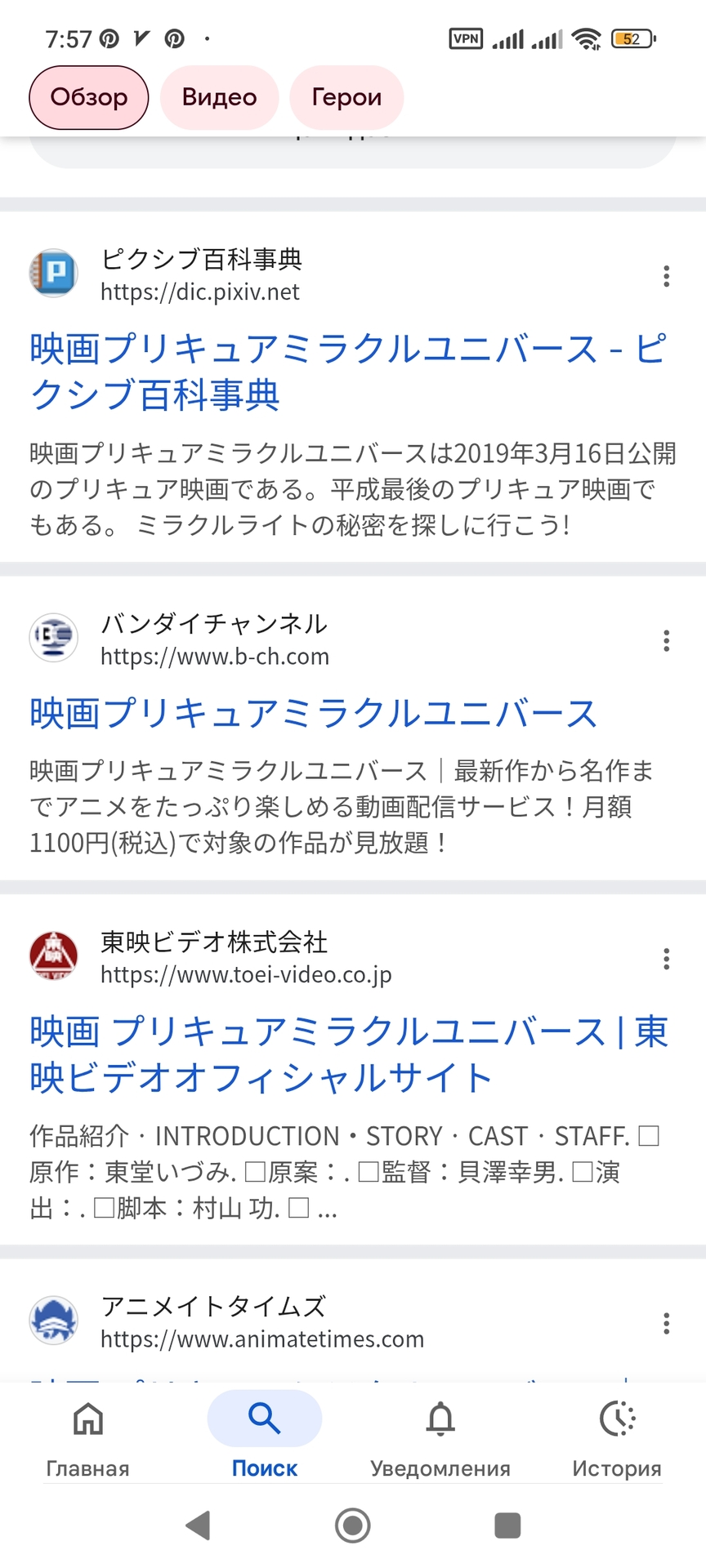Open overflow menu for the 東映ビデオ株式会社 result
The image size is (706, 1568).
667,959
